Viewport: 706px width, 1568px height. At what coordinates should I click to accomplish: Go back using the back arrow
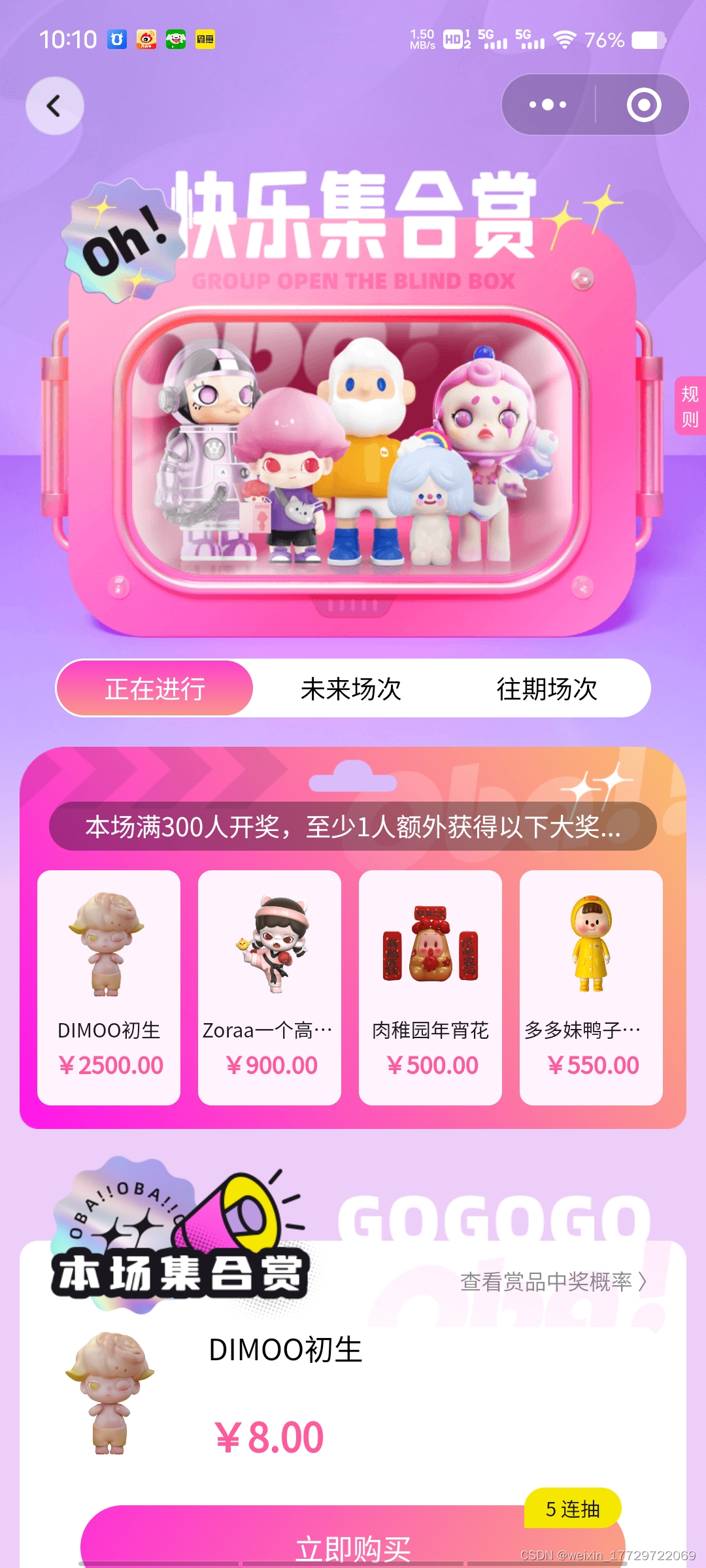tap(54, 106)
